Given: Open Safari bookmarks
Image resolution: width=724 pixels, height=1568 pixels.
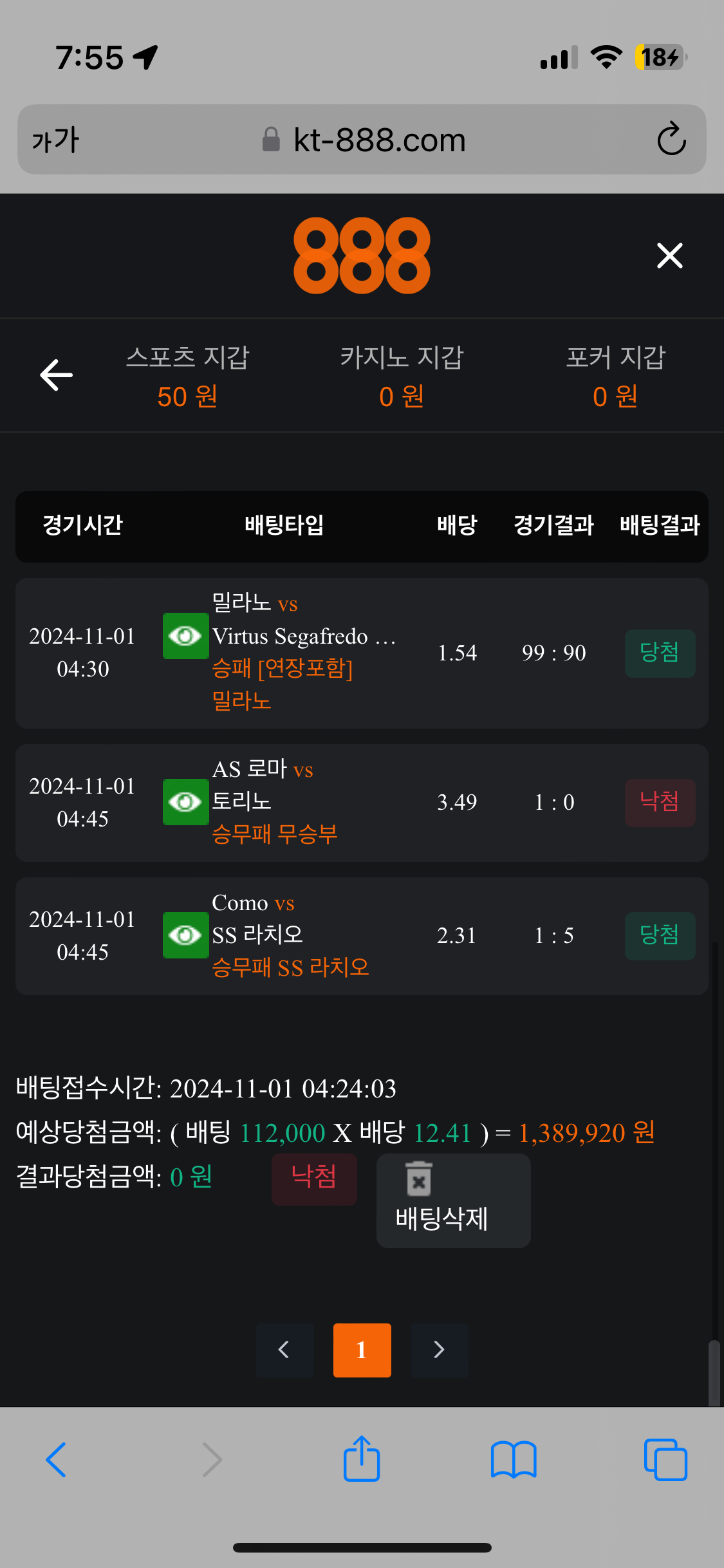Looking at the screenshot, I should [513, 1459].
